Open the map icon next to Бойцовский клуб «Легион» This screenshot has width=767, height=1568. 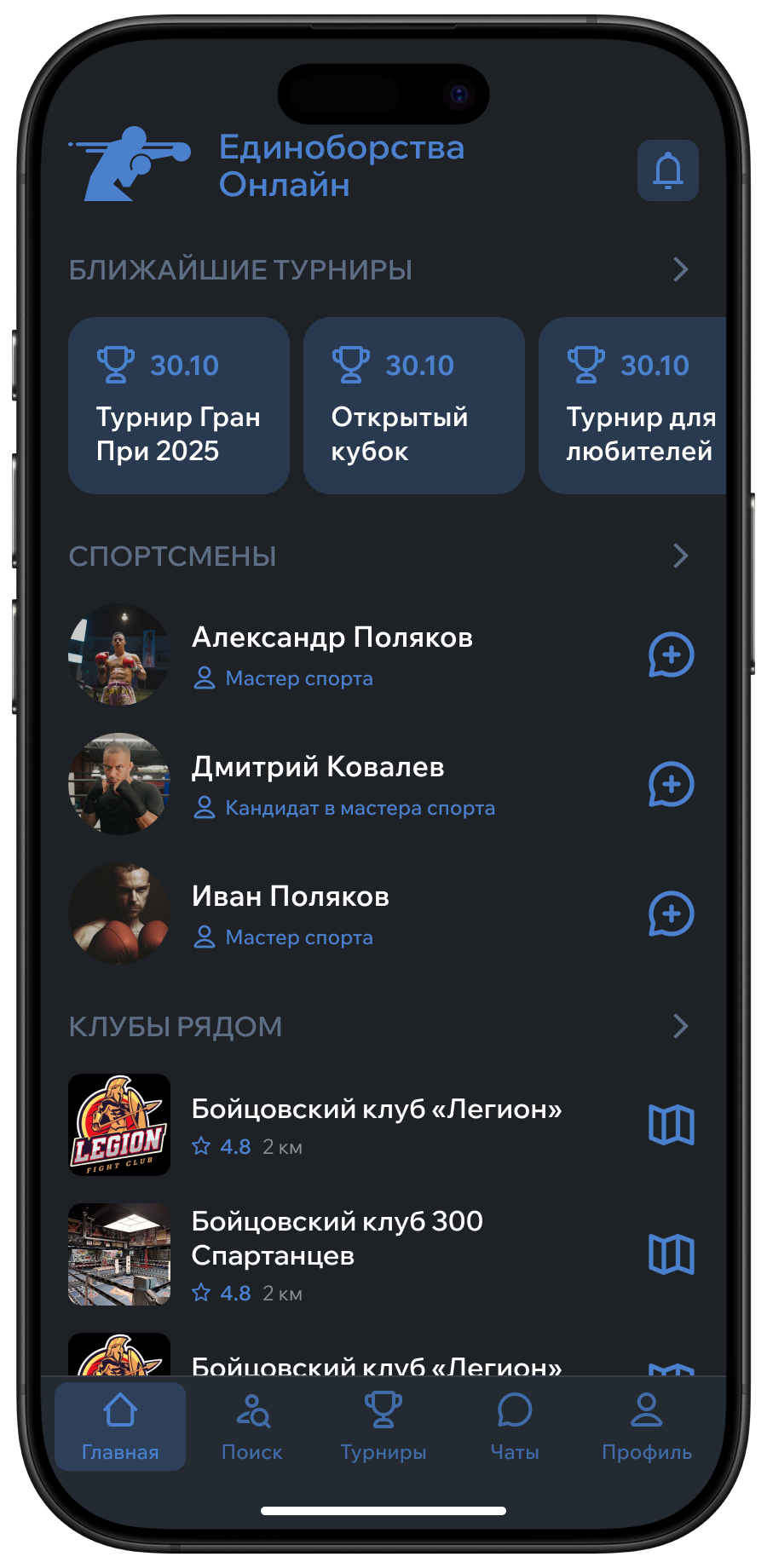pos(672,1126)
